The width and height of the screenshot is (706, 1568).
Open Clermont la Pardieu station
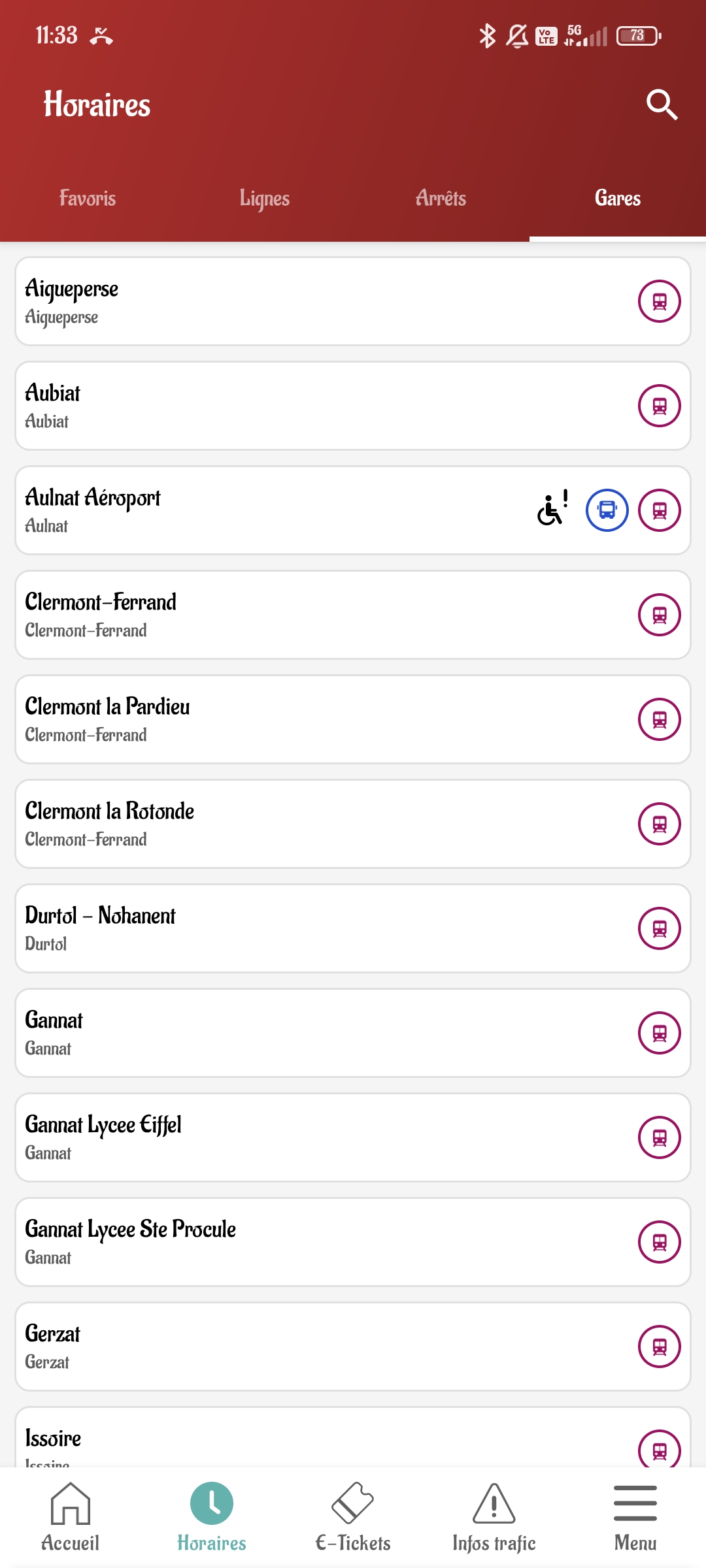point(353,719)
